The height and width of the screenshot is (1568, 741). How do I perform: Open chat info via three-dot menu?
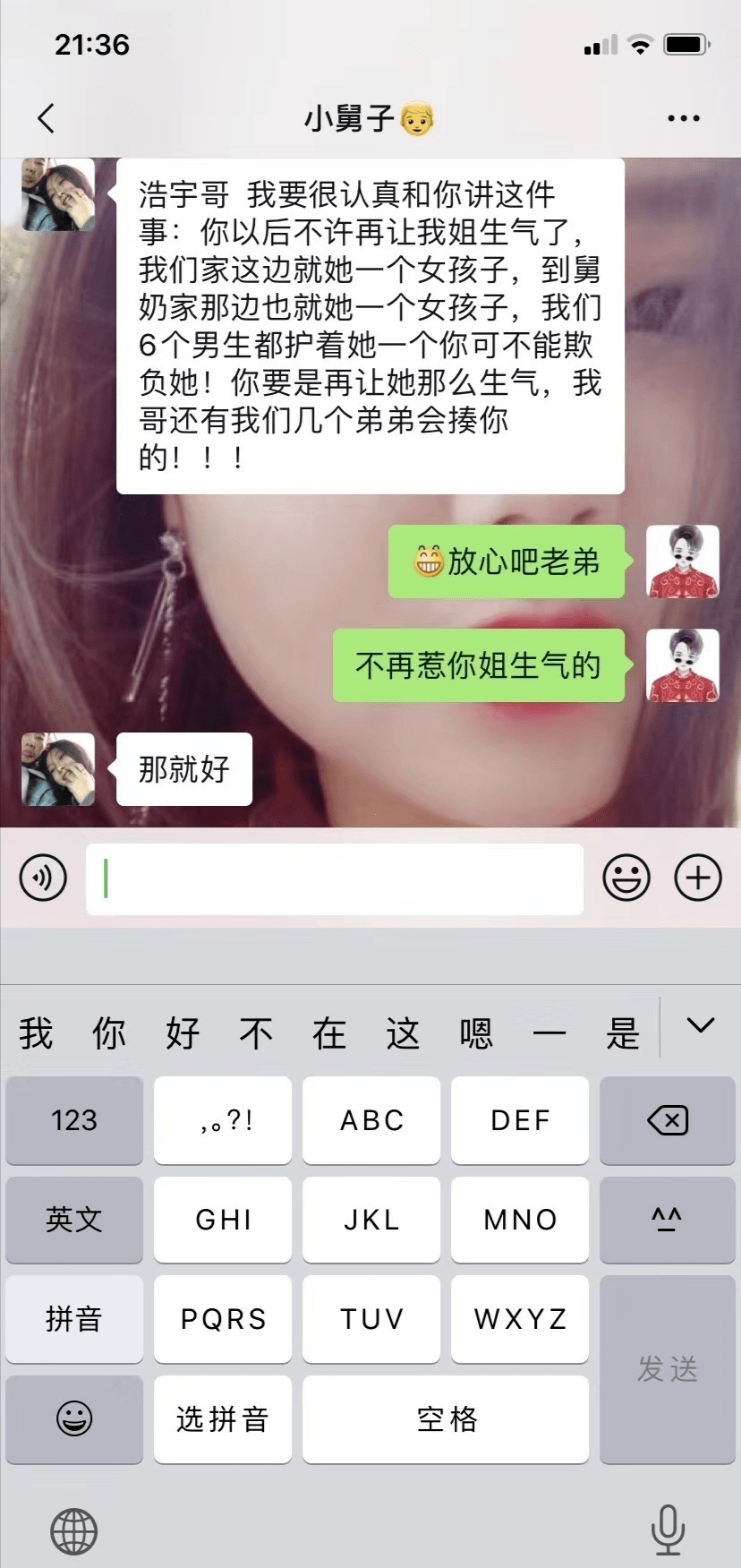tap(684, 118)
